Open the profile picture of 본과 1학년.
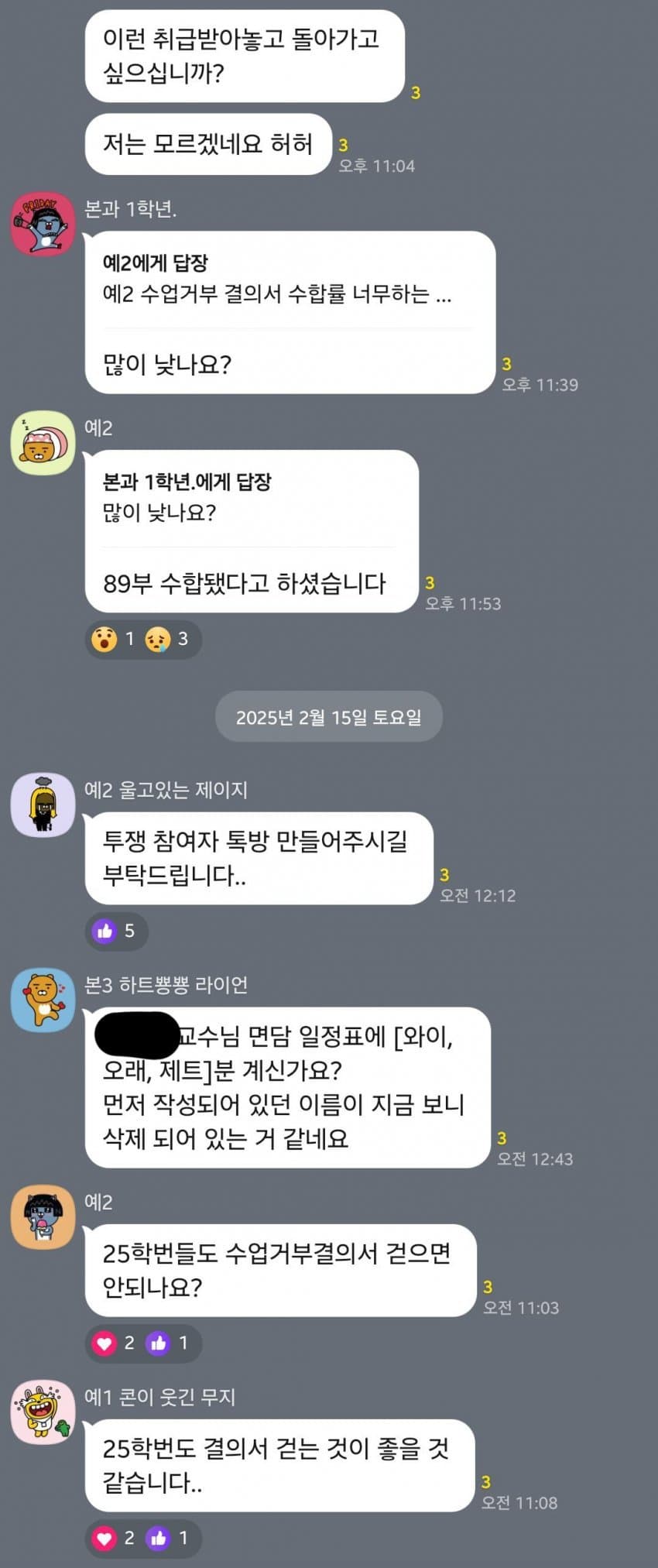This screenshot has height=1568, width=658. click(43, 224)
